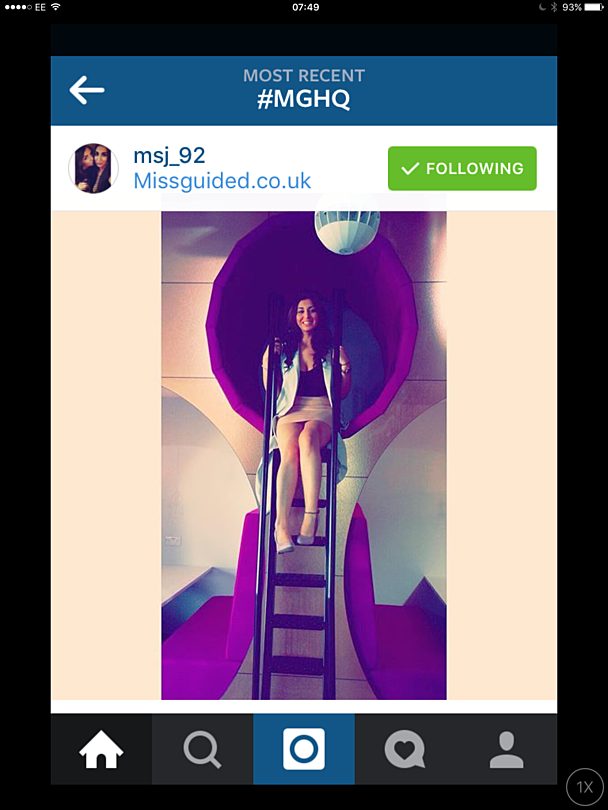Open the activity heart tab
This screenshot has width=608, height=810.
[x=405, y=749]
